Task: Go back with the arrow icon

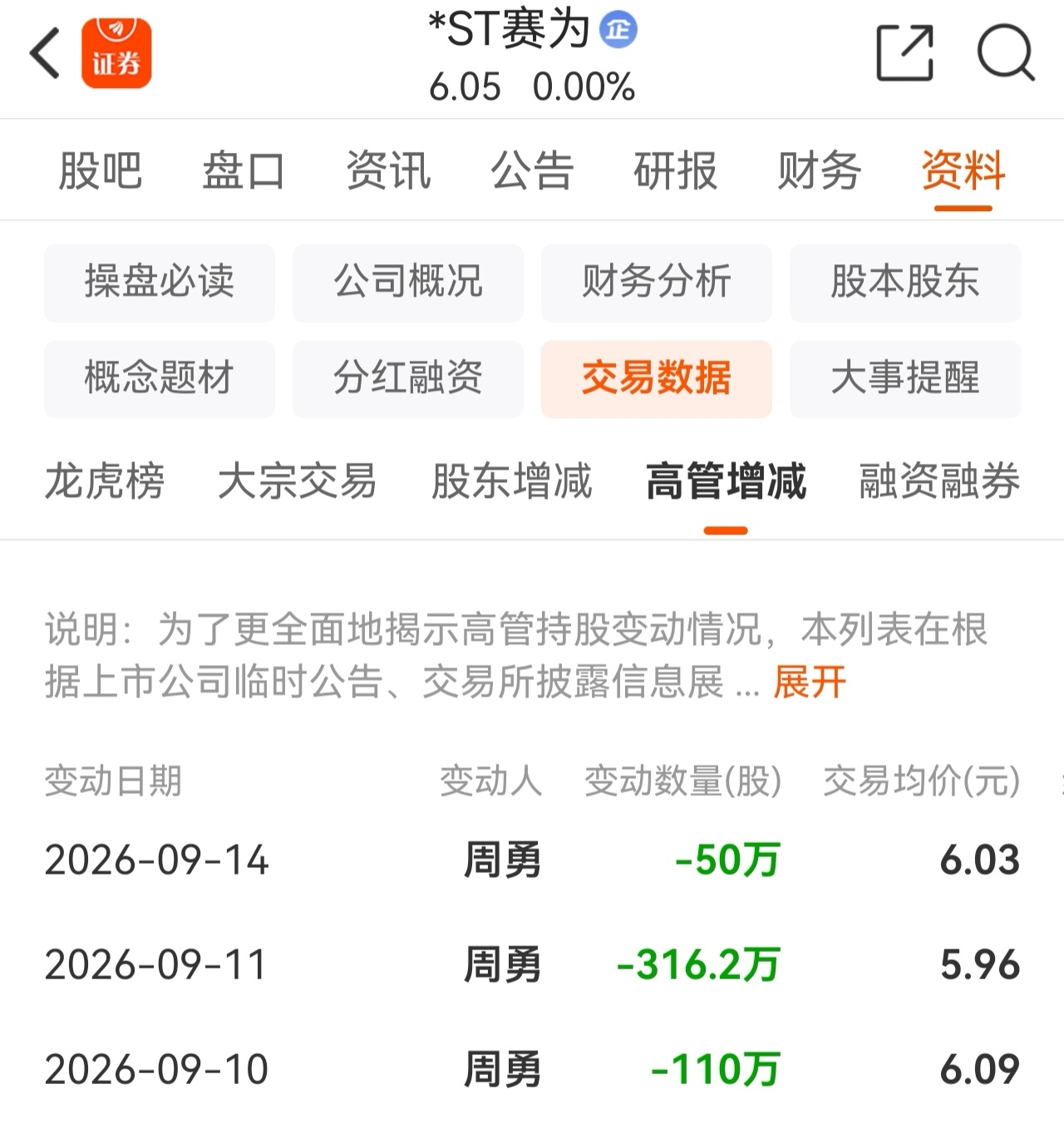Action: (45, 52)
